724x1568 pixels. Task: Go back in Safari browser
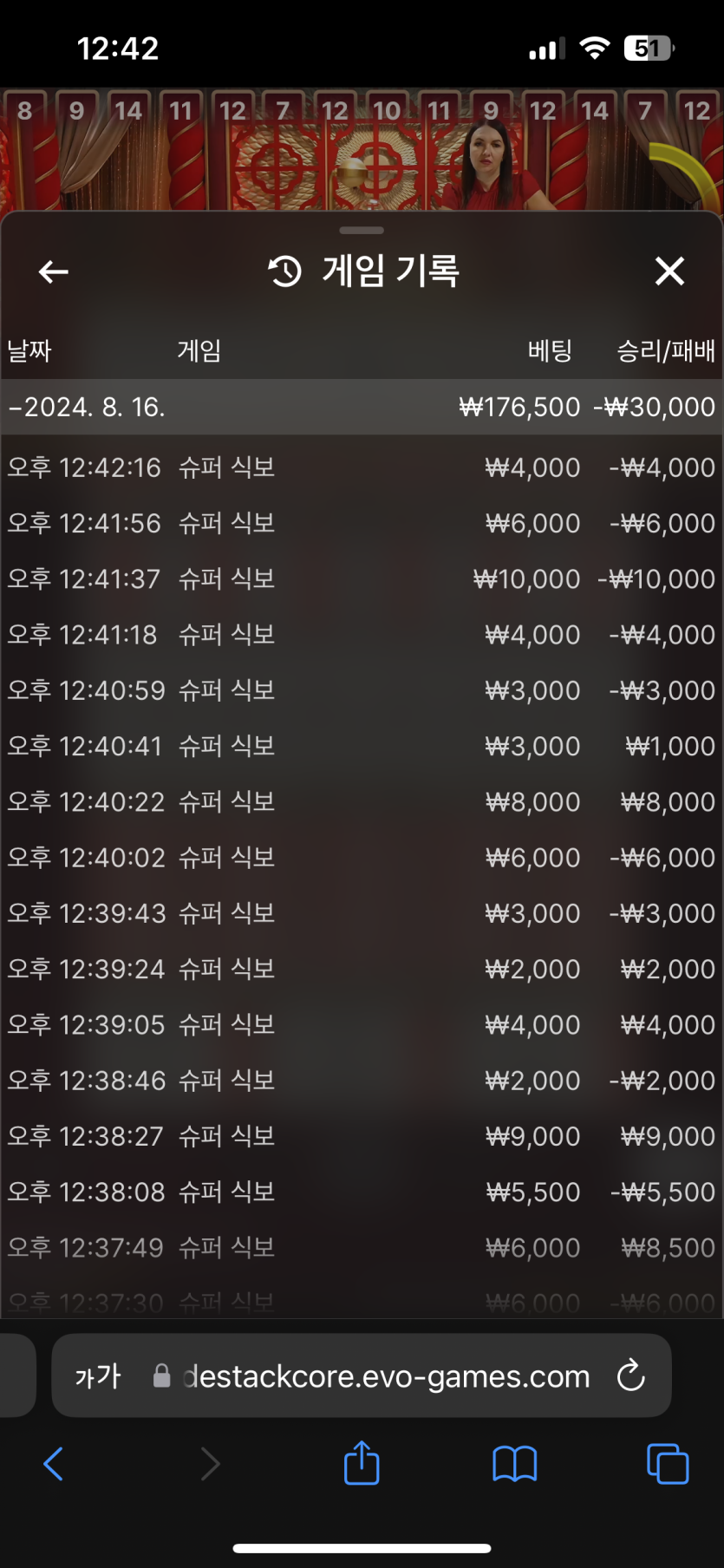(x=54, y=1464)
